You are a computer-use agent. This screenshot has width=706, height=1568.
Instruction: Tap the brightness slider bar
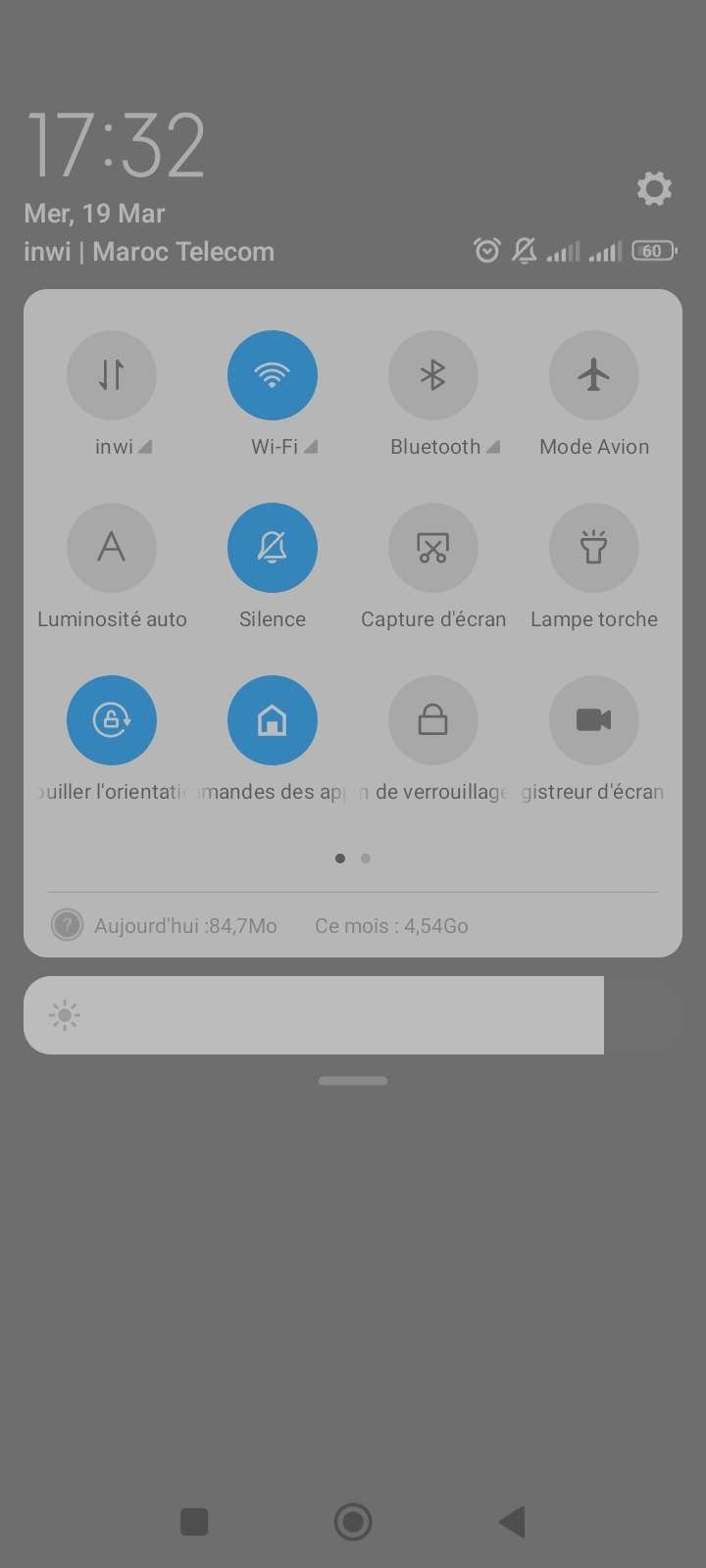point(353,1015)
